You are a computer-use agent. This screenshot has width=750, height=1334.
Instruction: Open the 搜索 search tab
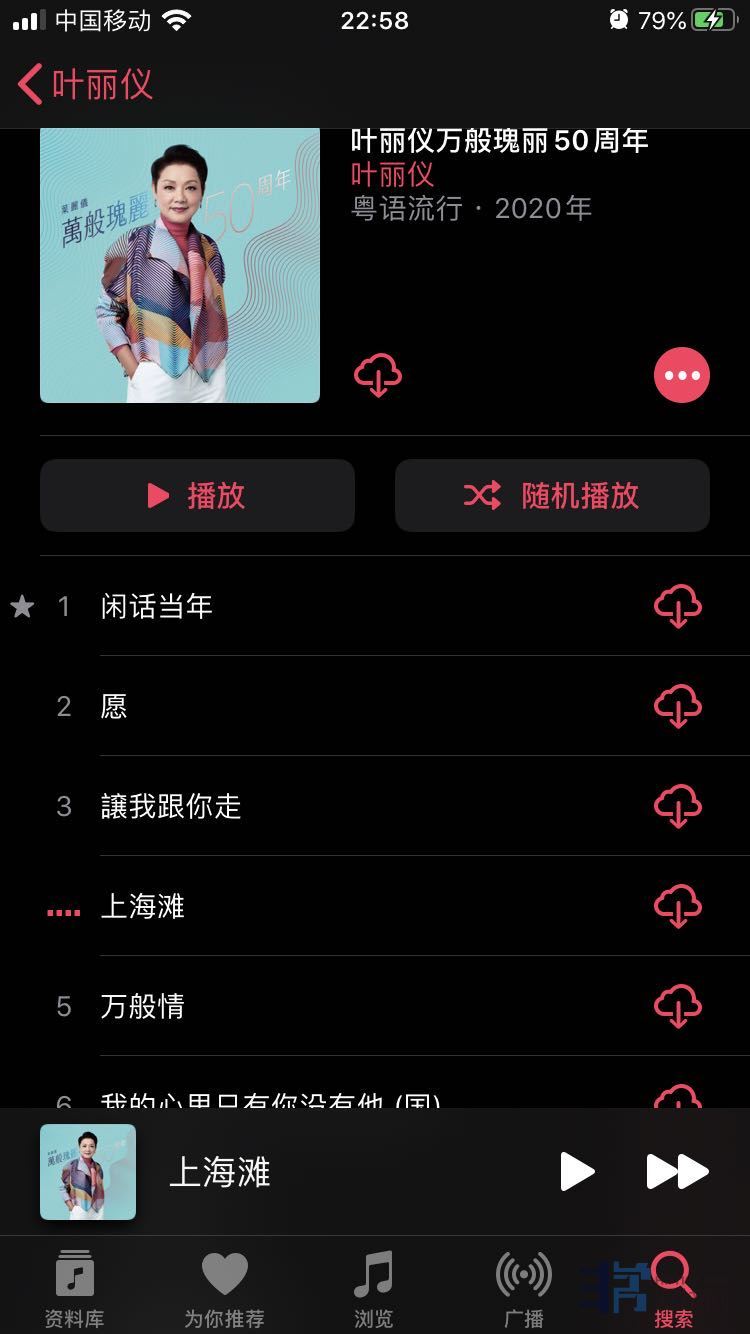tap(673, 1288)
